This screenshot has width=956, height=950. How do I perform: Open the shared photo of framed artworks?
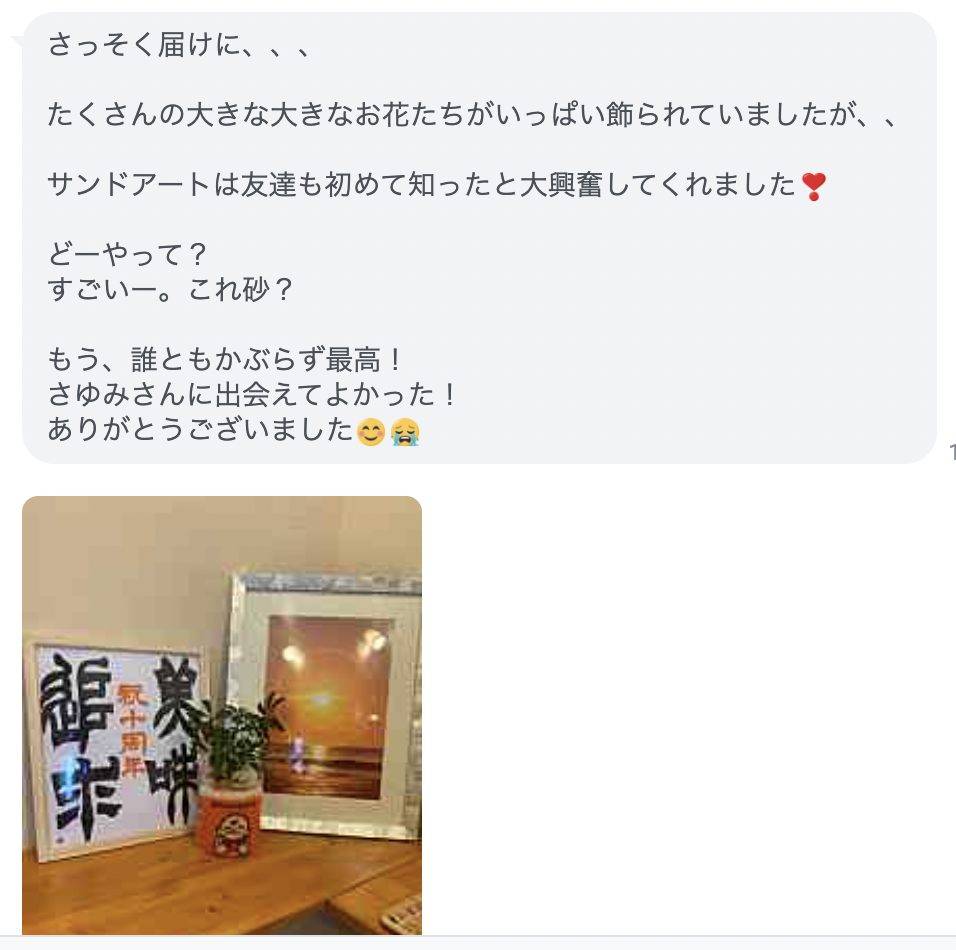[222, 714]
